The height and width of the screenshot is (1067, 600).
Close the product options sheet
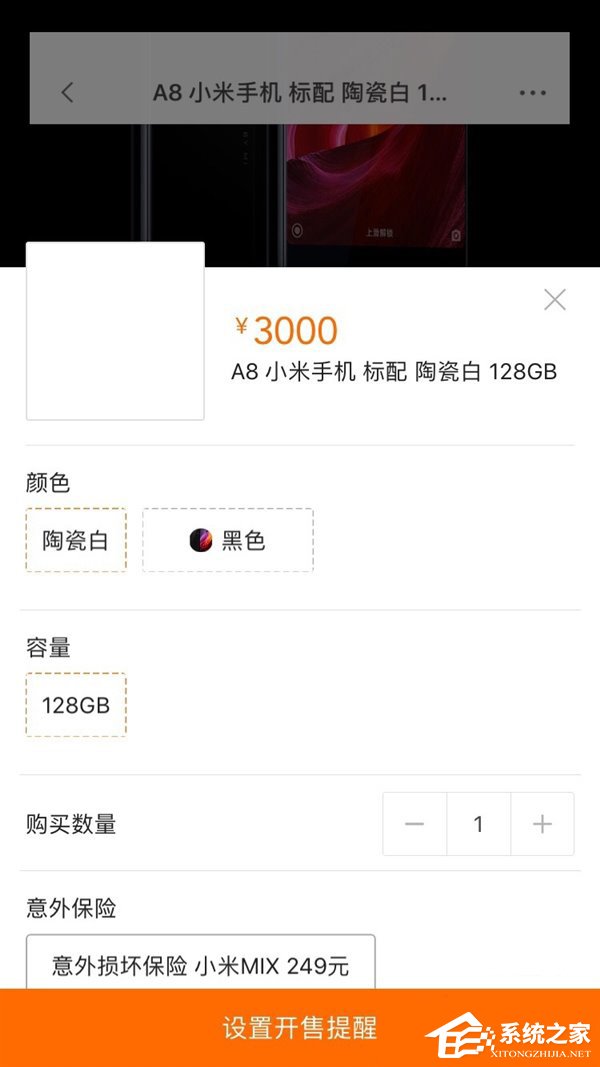555,299
